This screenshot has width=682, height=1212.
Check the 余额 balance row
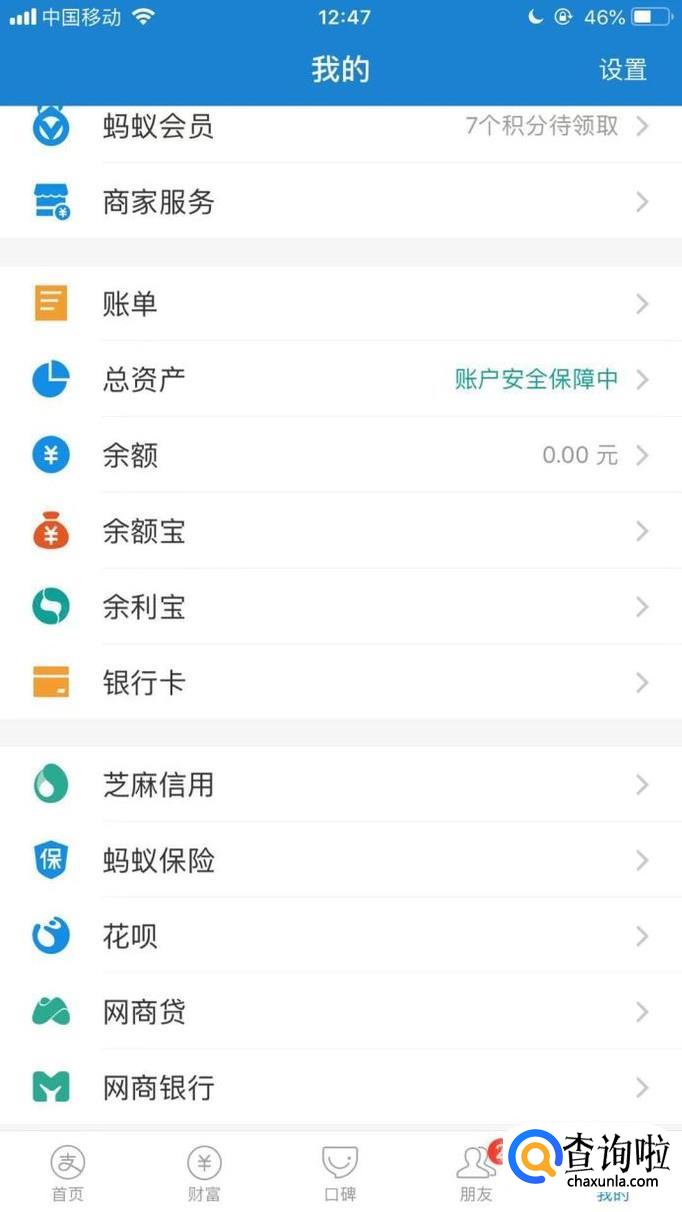click(340, 455)
